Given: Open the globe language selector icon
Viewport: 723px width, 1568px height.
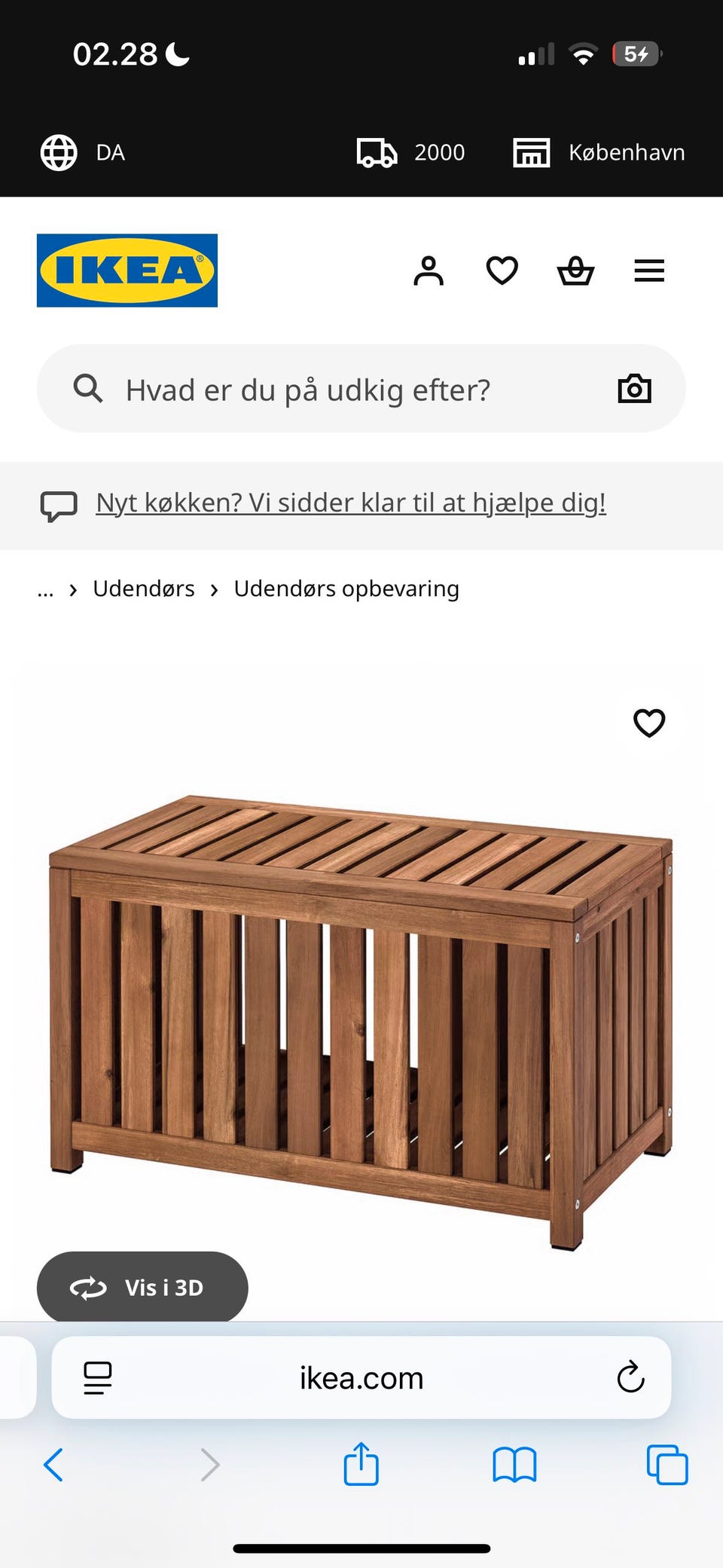Looking at the screenshot, I should 59,151.
